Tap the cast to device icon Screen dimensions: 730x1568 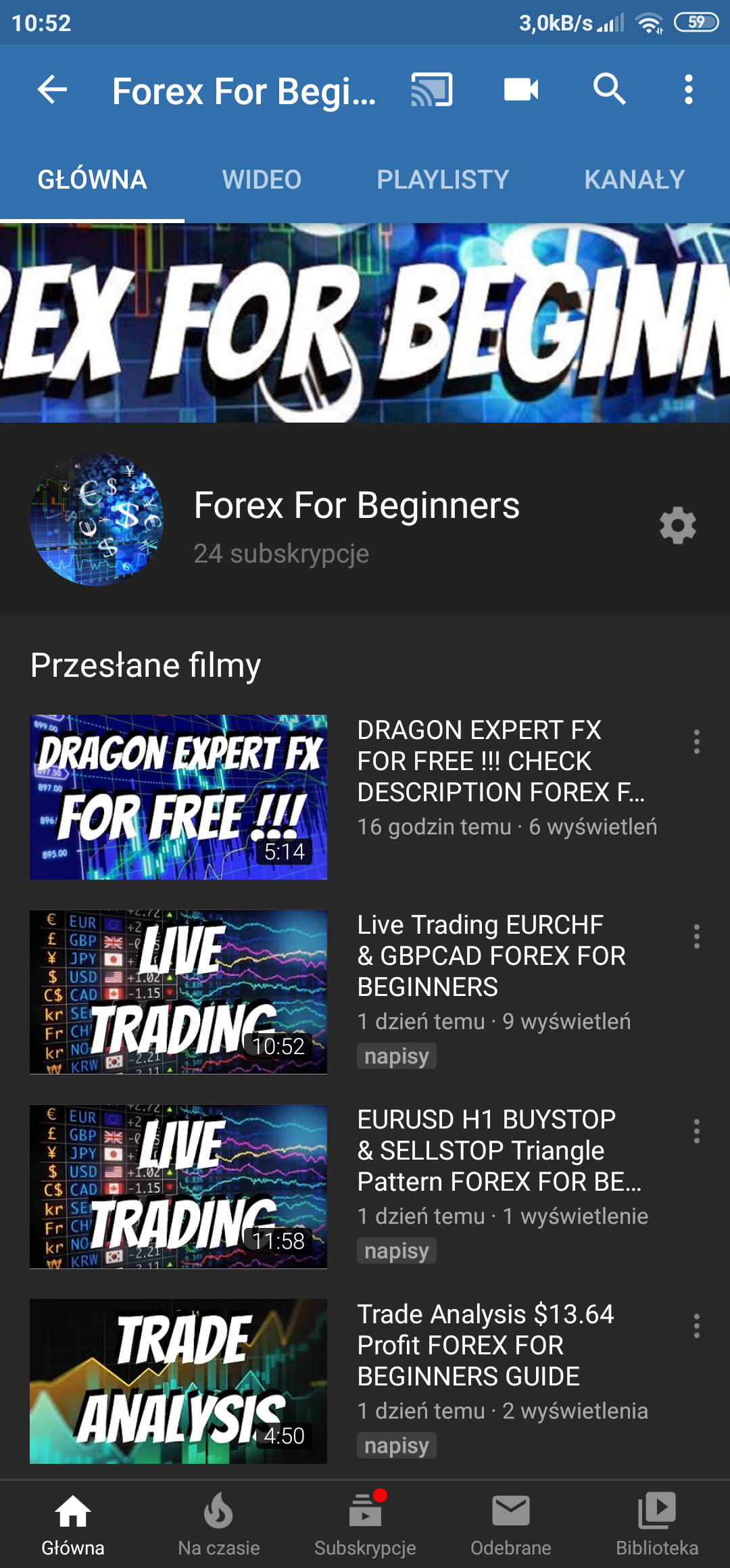click(431, 89)
